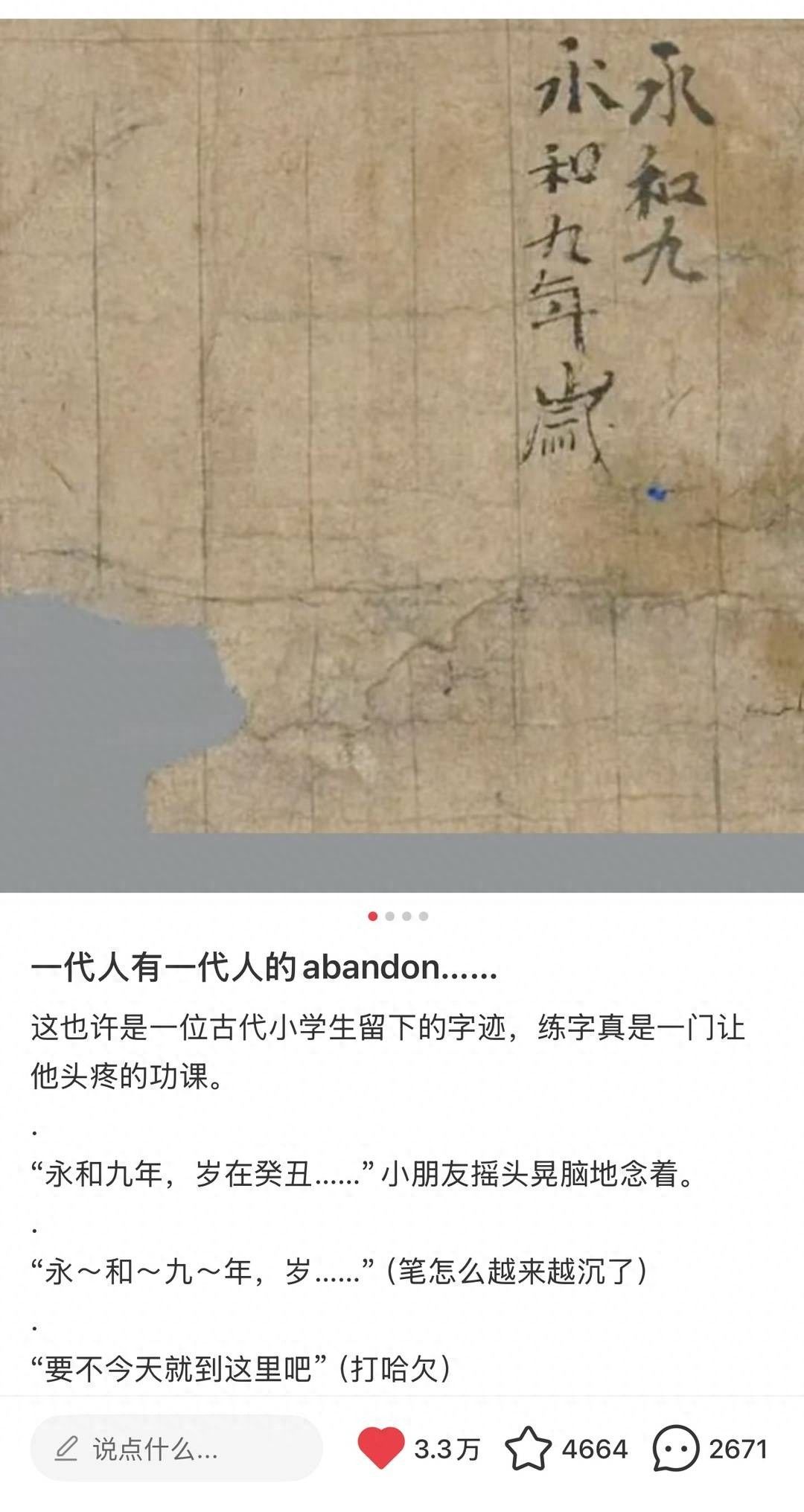Screen dimensions: 804x1512
Task: Tap the 说点什么 comment field
Action: tap(176, 1449)
